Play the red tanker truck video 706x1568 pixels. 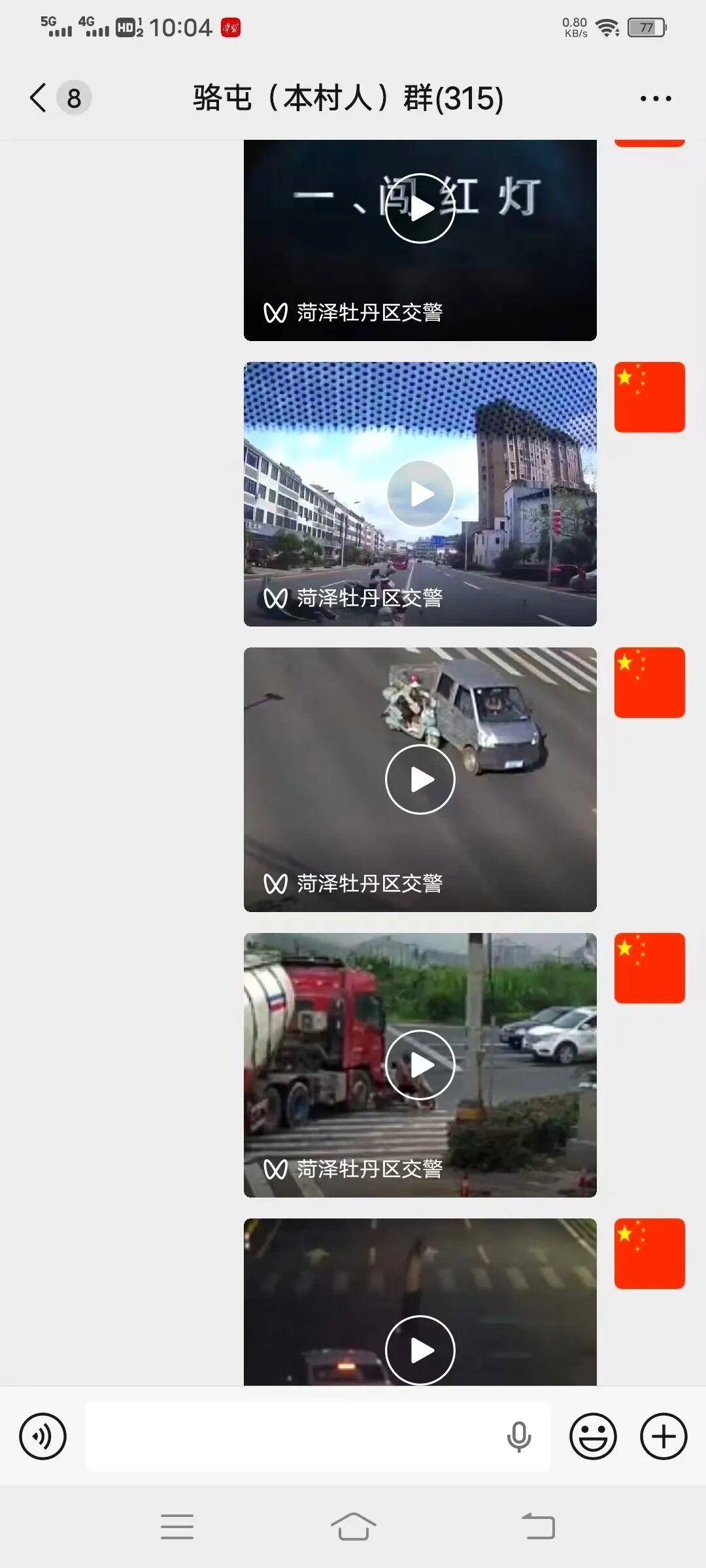[x=420, y=1065]
